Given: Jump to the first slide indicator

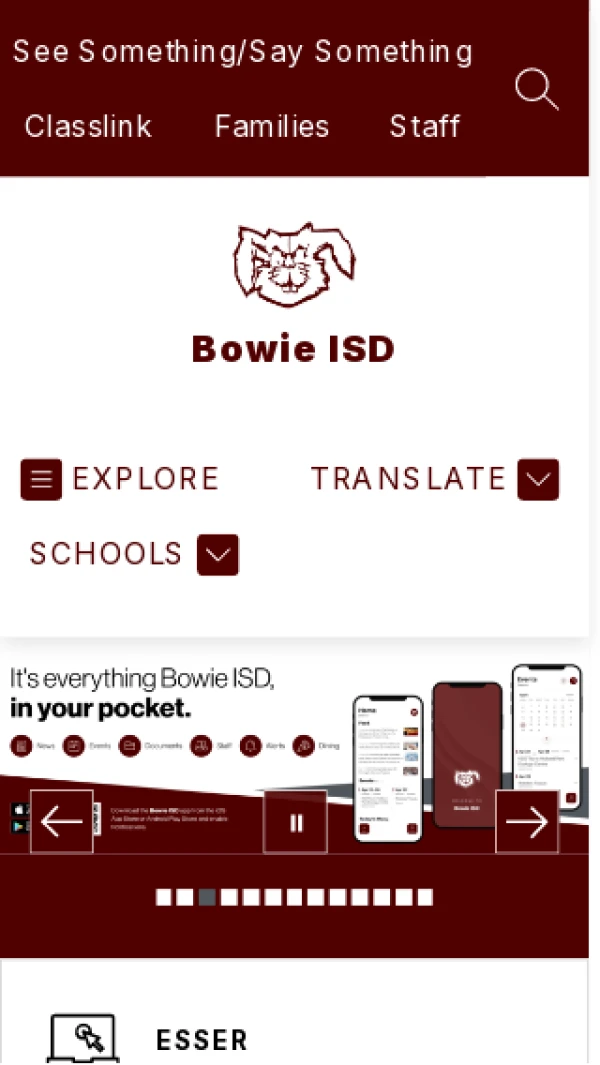Looking at the screenshot, I should (x=163, y=897).
